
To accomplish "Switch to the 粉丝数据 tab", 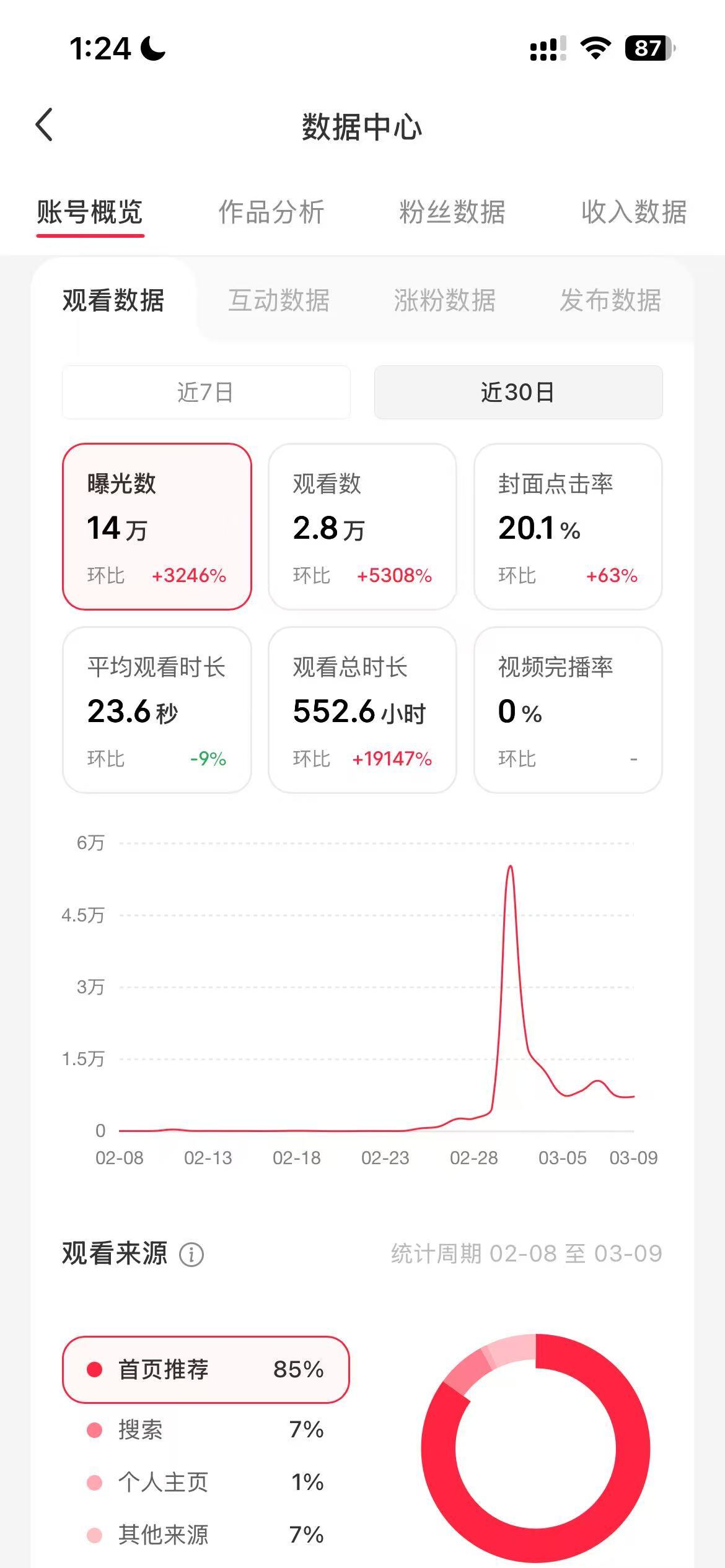I will point(452,212).
